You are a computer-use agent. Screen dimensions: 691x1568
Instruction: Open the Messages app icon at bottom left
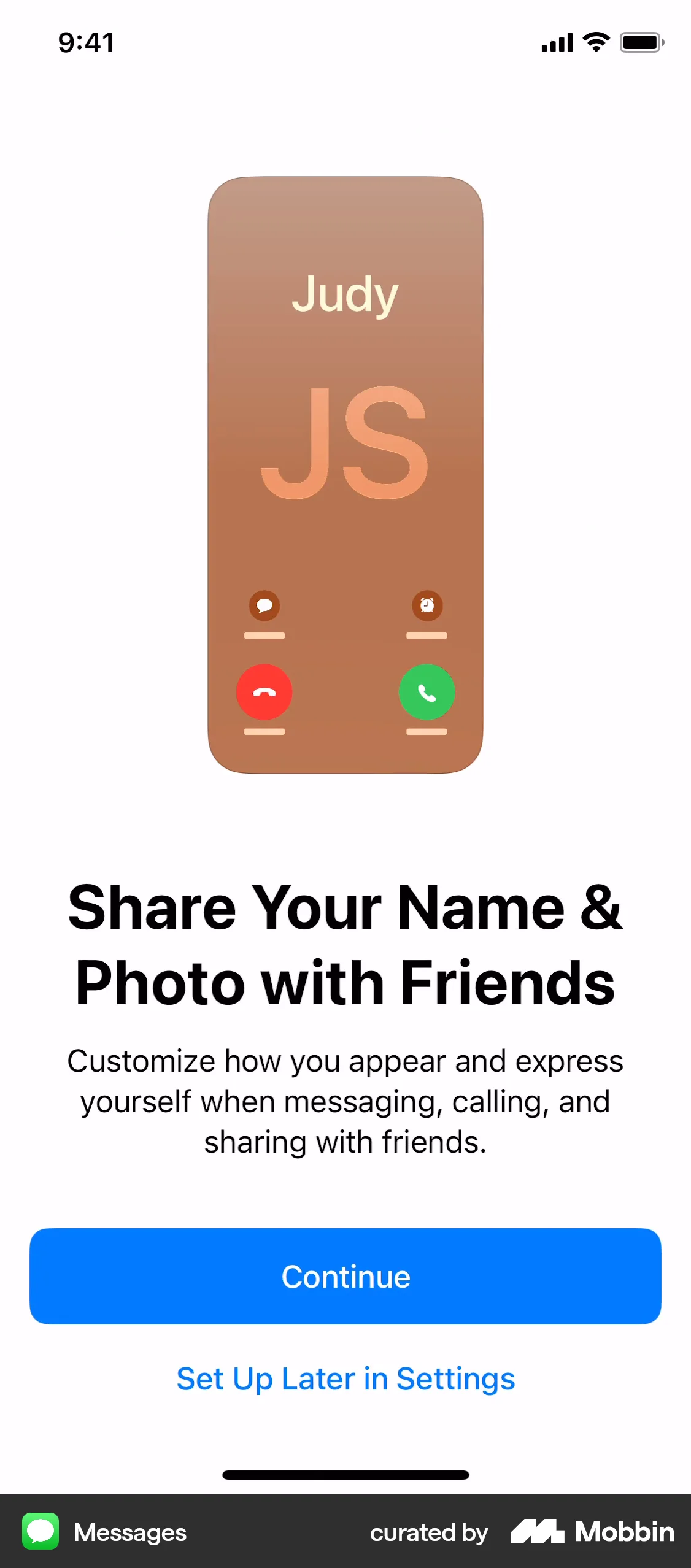[x=40, y=1532]
